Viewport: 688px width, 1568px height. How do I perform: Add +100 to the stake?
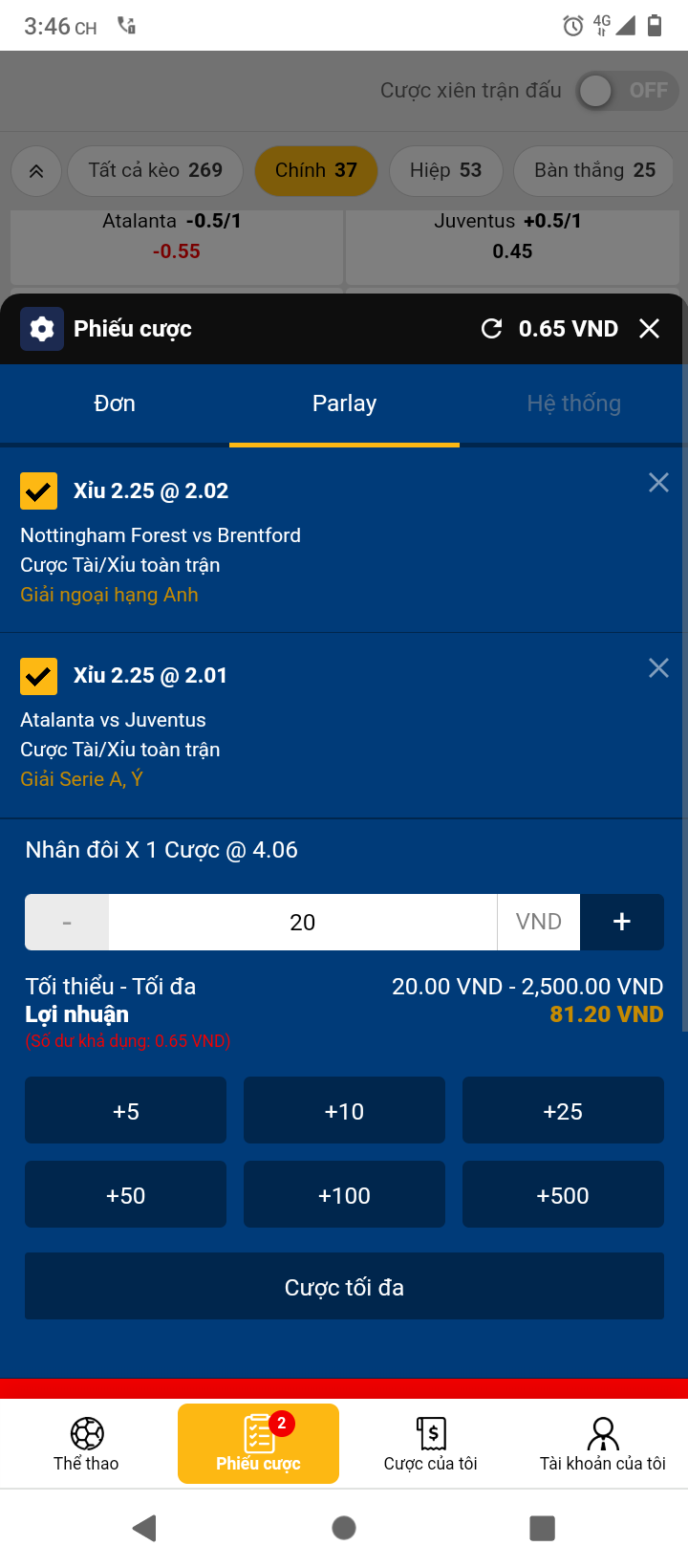coord(344,1195)
